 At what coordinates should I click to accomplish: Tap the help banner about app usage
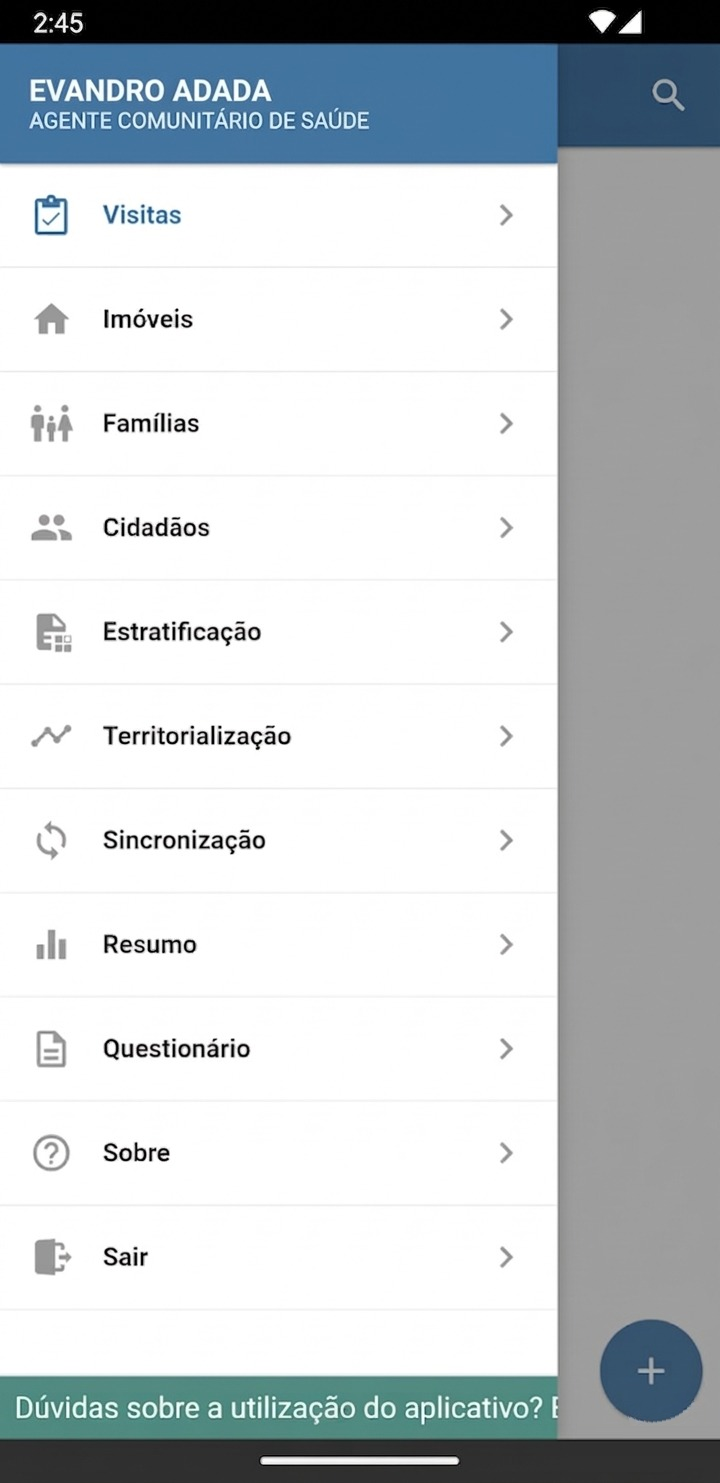pyautogui.click(x=278, y=1407)
